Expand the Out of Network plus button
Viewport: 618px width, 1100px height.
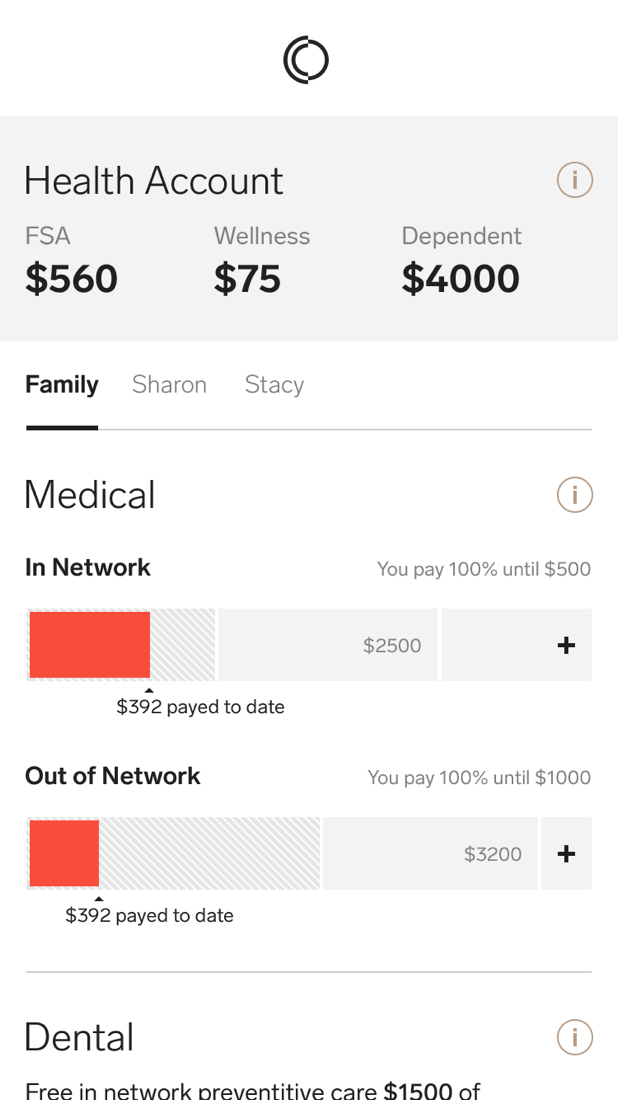click(566, 853)
